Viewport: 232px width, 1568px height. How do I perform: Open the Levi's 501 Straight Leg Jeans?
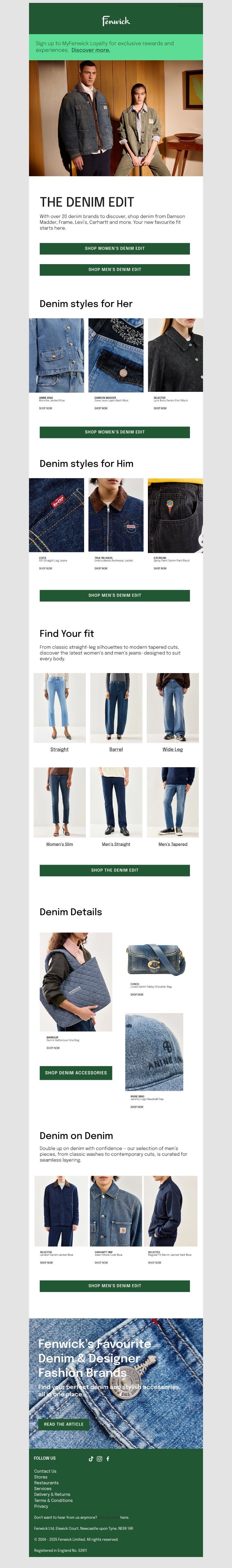click(x=57, y=515)
